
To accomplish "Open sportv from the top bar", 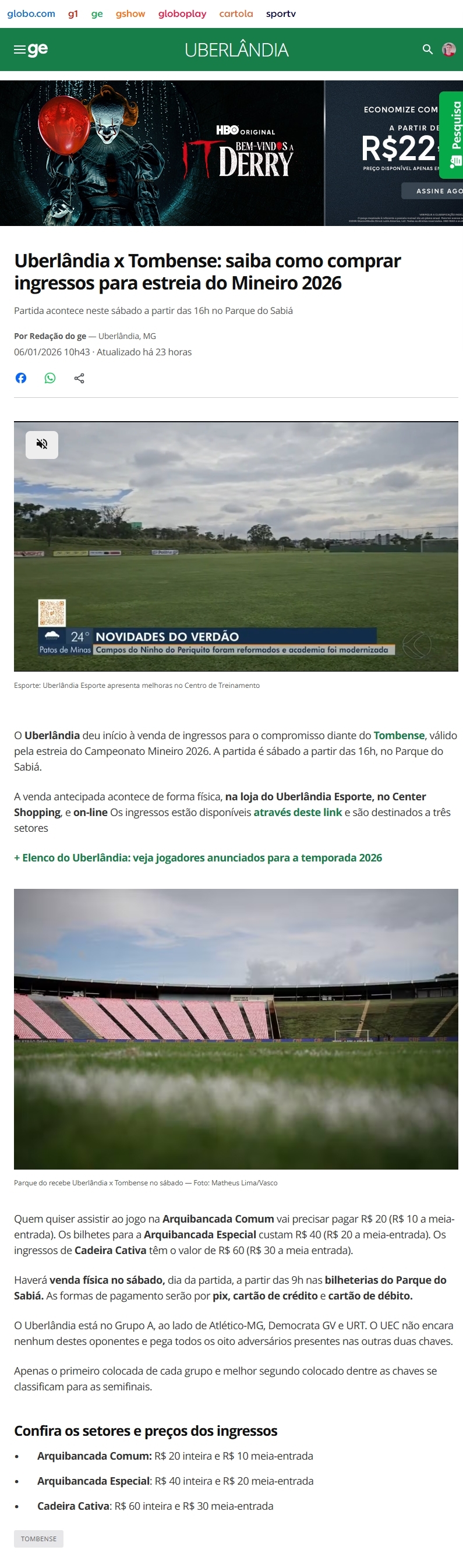I will coord(281,13).
